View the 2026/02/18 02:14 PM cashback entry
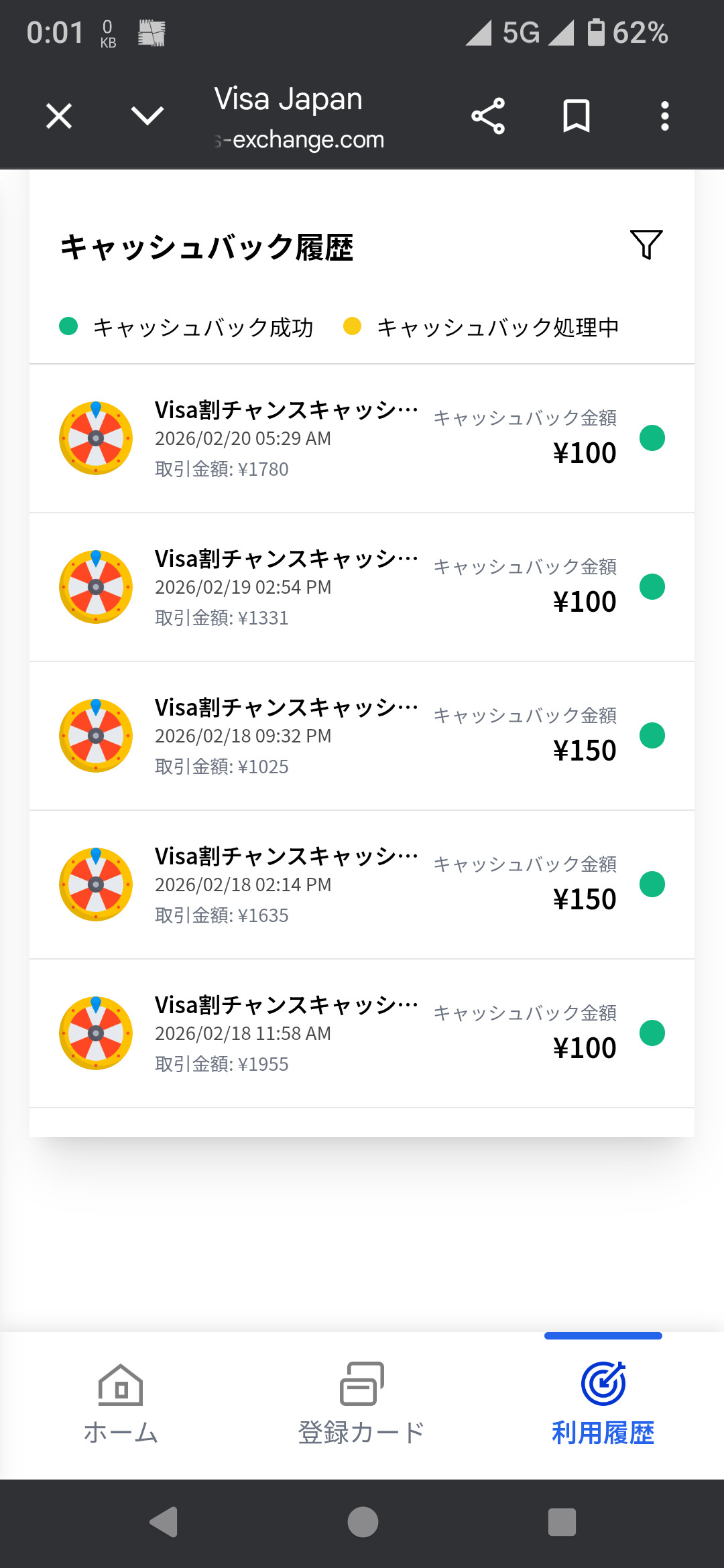 coord(362,885)
